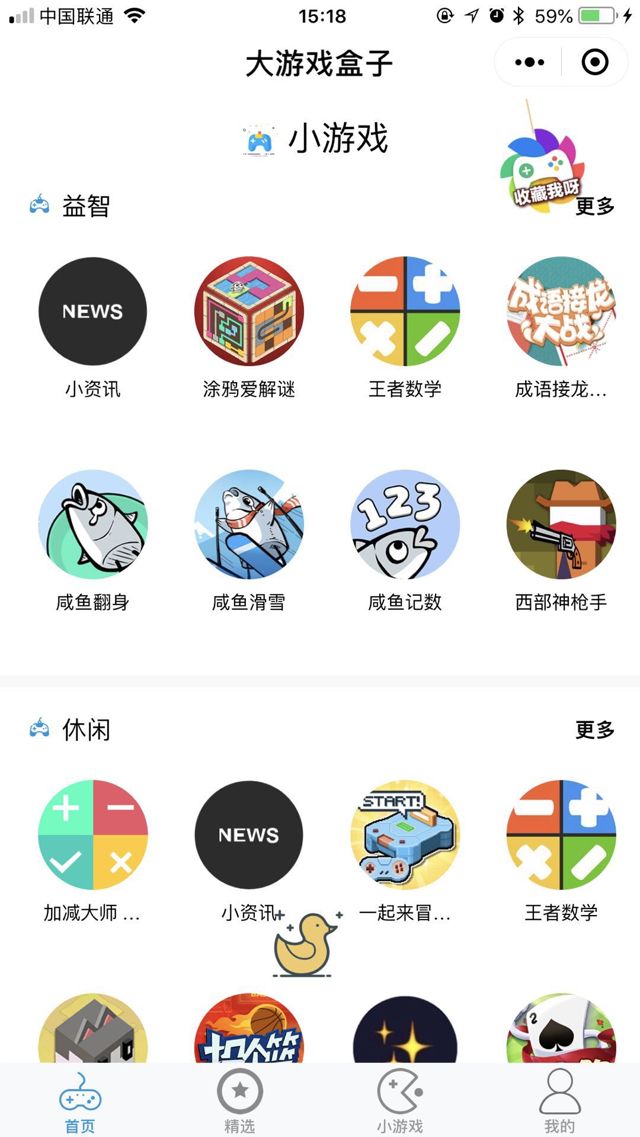
Task: Open 咸鱼滑雪 game
Action: [x=249, y=525]
